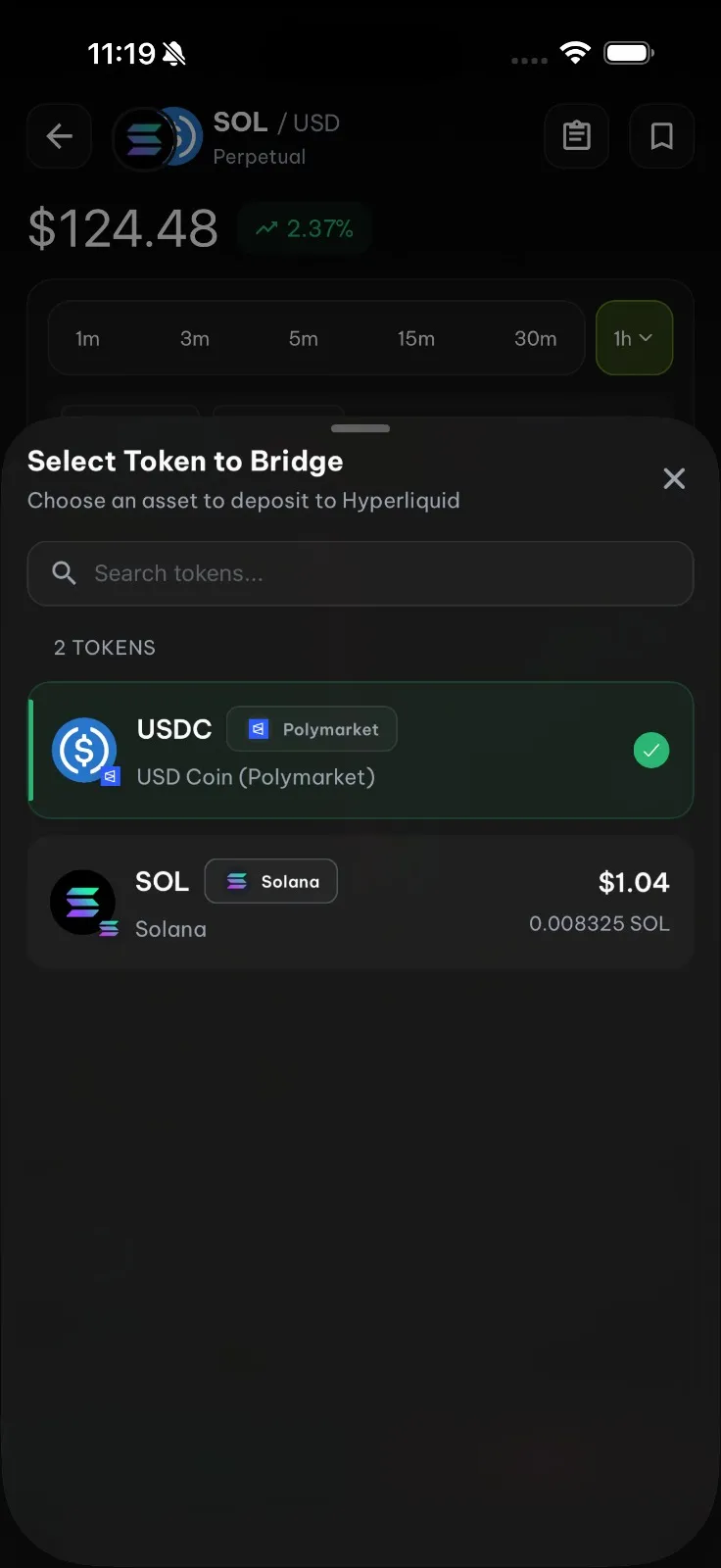Open the 1h timeframe dropdown
721x1568 pixels.
pos(634,337)
